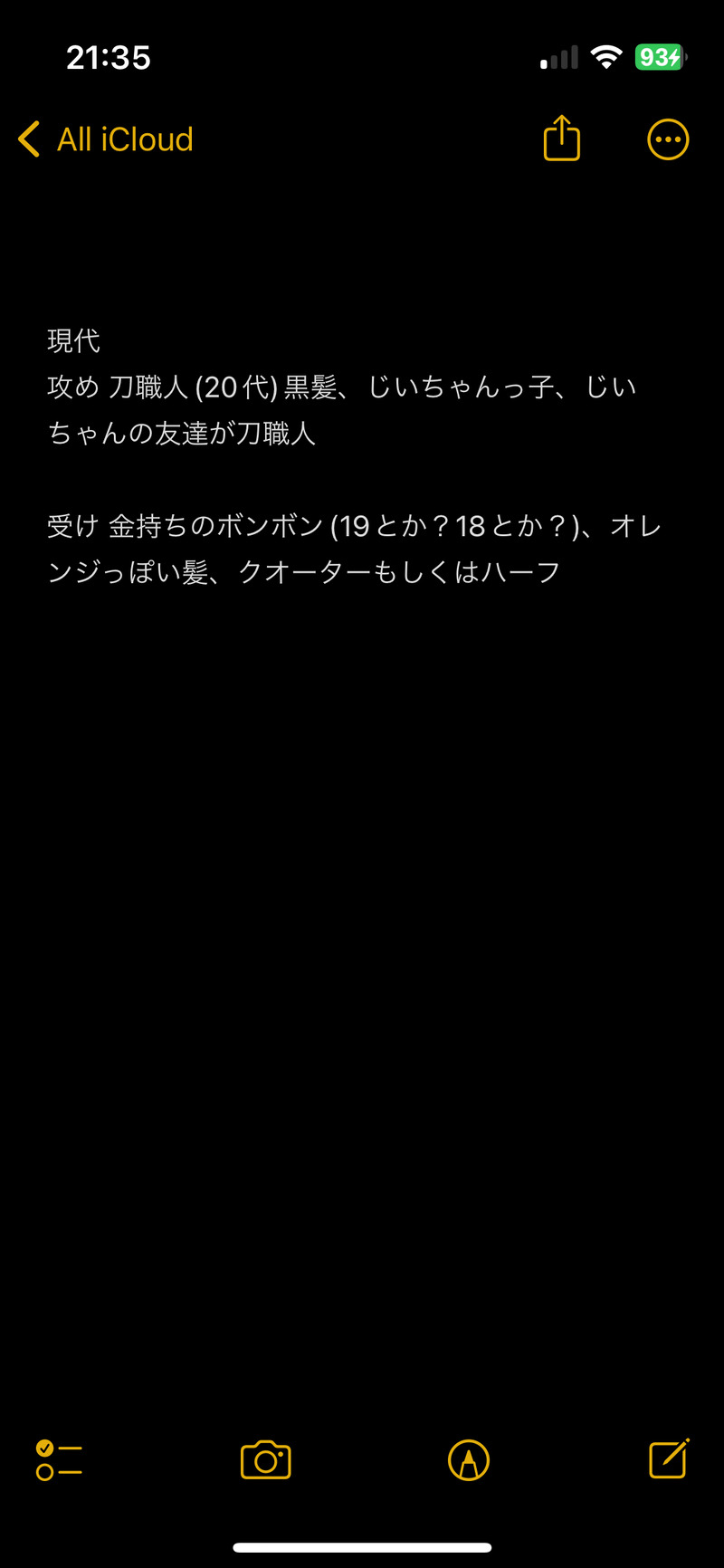The width and height of the screenshot is (724, 1568).
Task: Share this note
Action: click(561, 139)
